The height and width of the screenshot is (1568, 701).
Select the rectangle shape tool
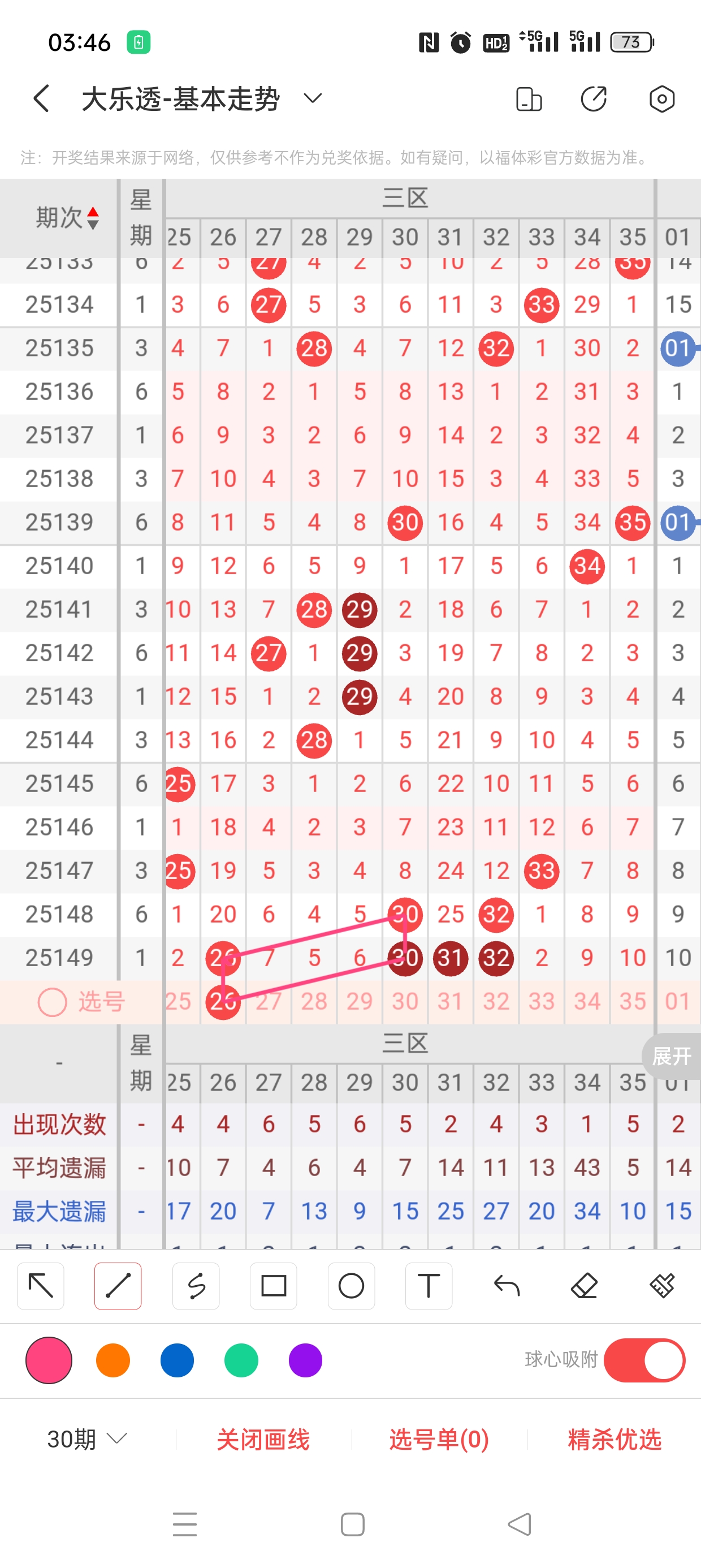[273, 1286]
